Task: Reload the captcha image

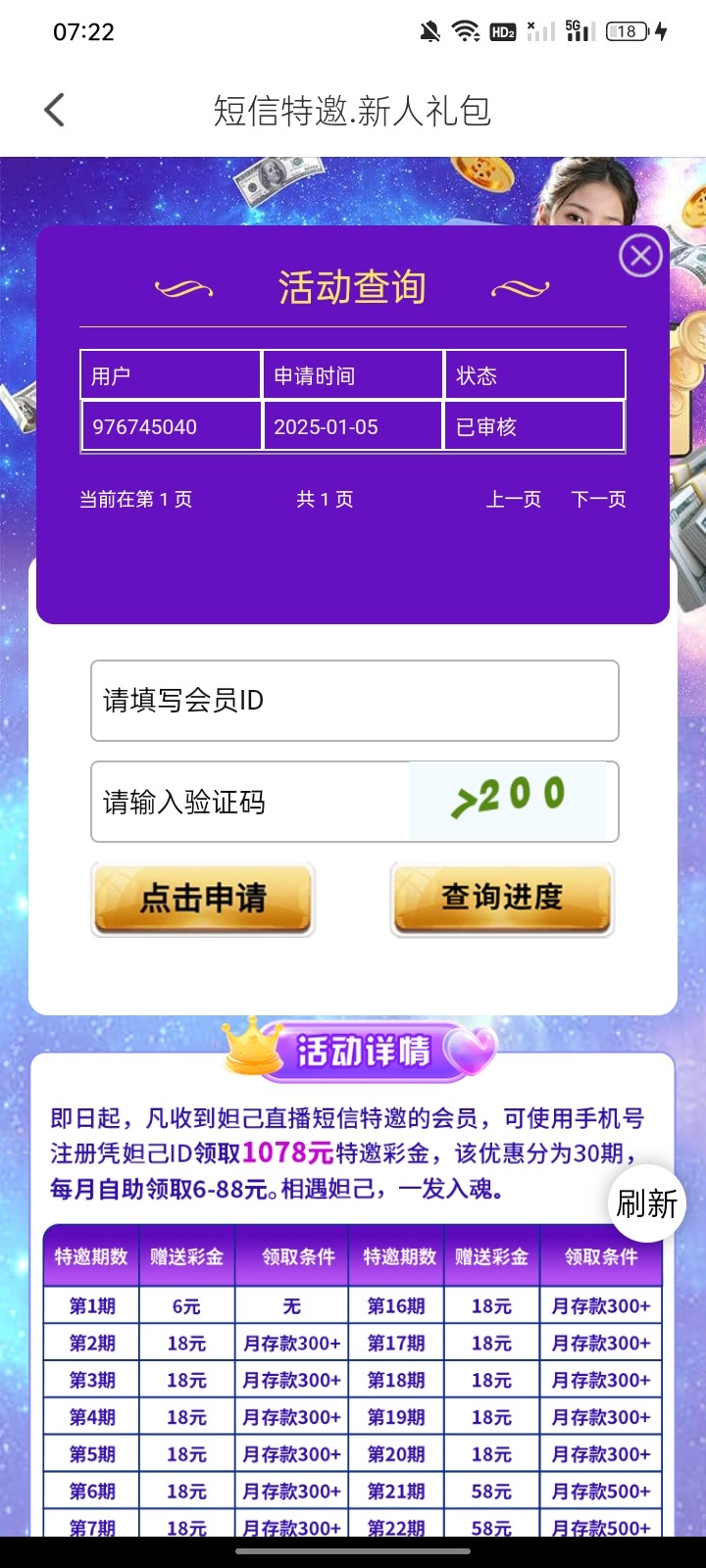Action: point(507,801)
